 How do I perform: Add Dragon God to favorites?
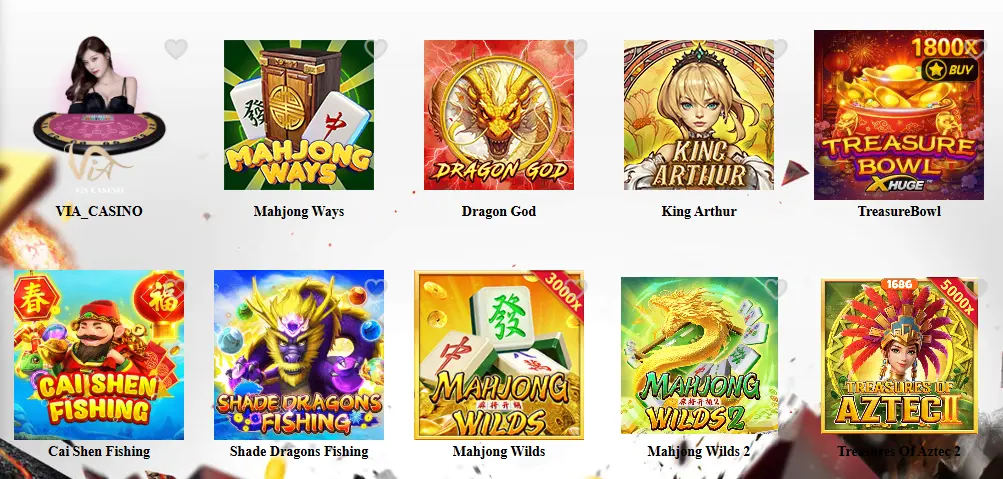tap(576, 48)
